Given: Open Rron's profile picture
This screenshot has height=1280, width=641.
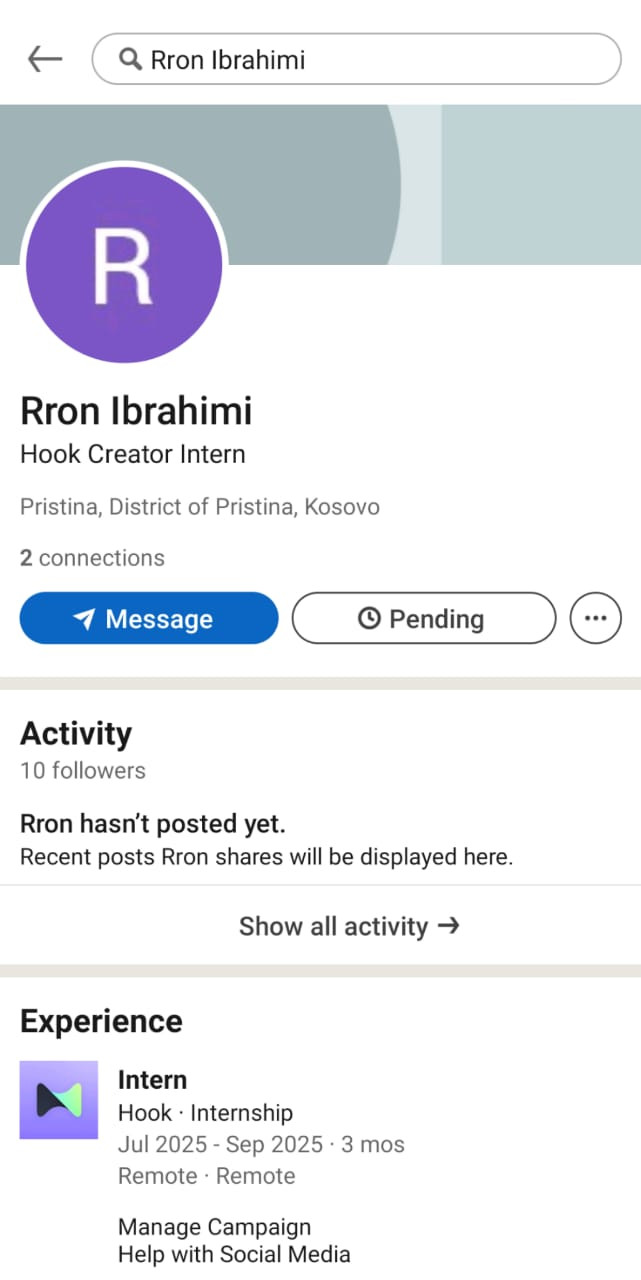Looking at the screenshot, I should tap(124, 265).
